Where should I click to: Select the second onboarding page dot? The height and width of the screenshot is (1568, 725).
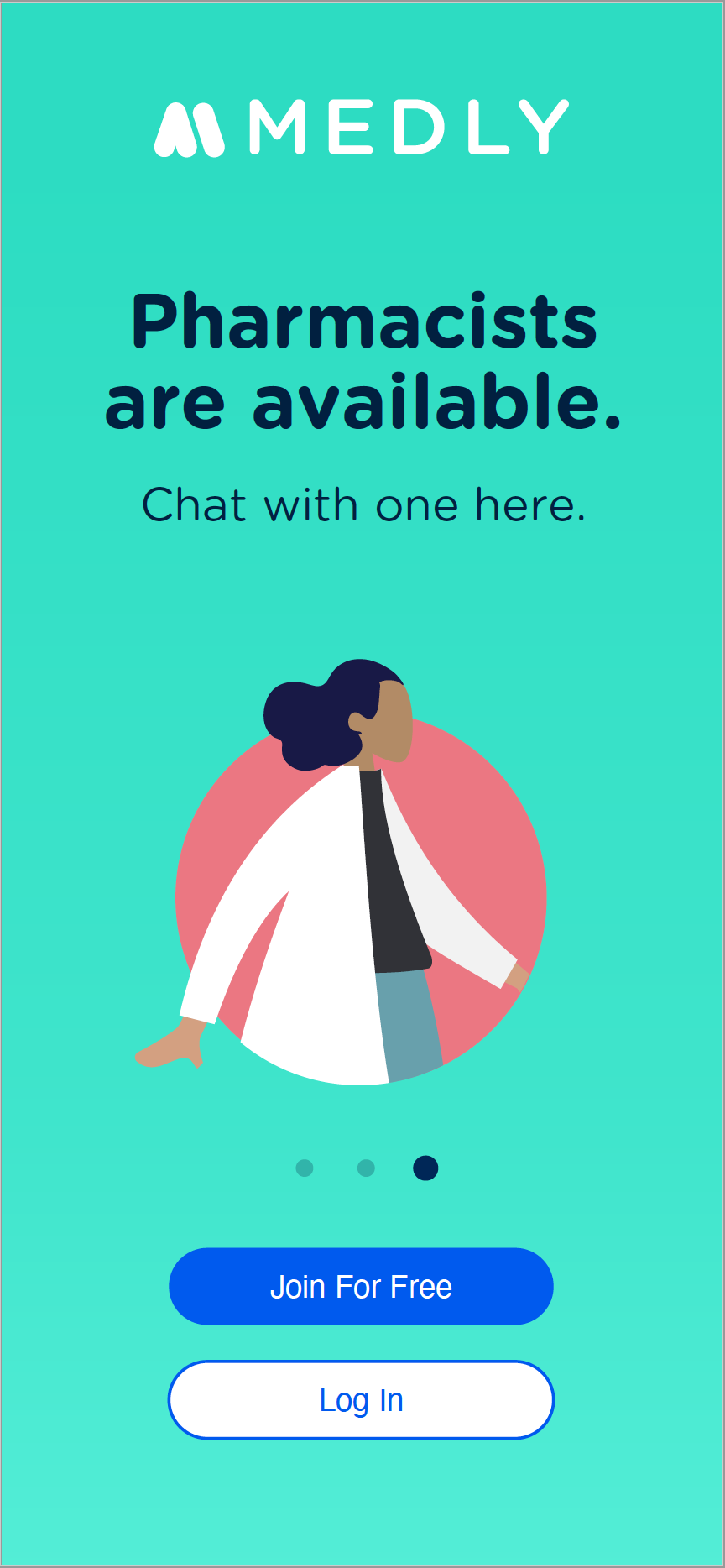tap(366, 1168)
